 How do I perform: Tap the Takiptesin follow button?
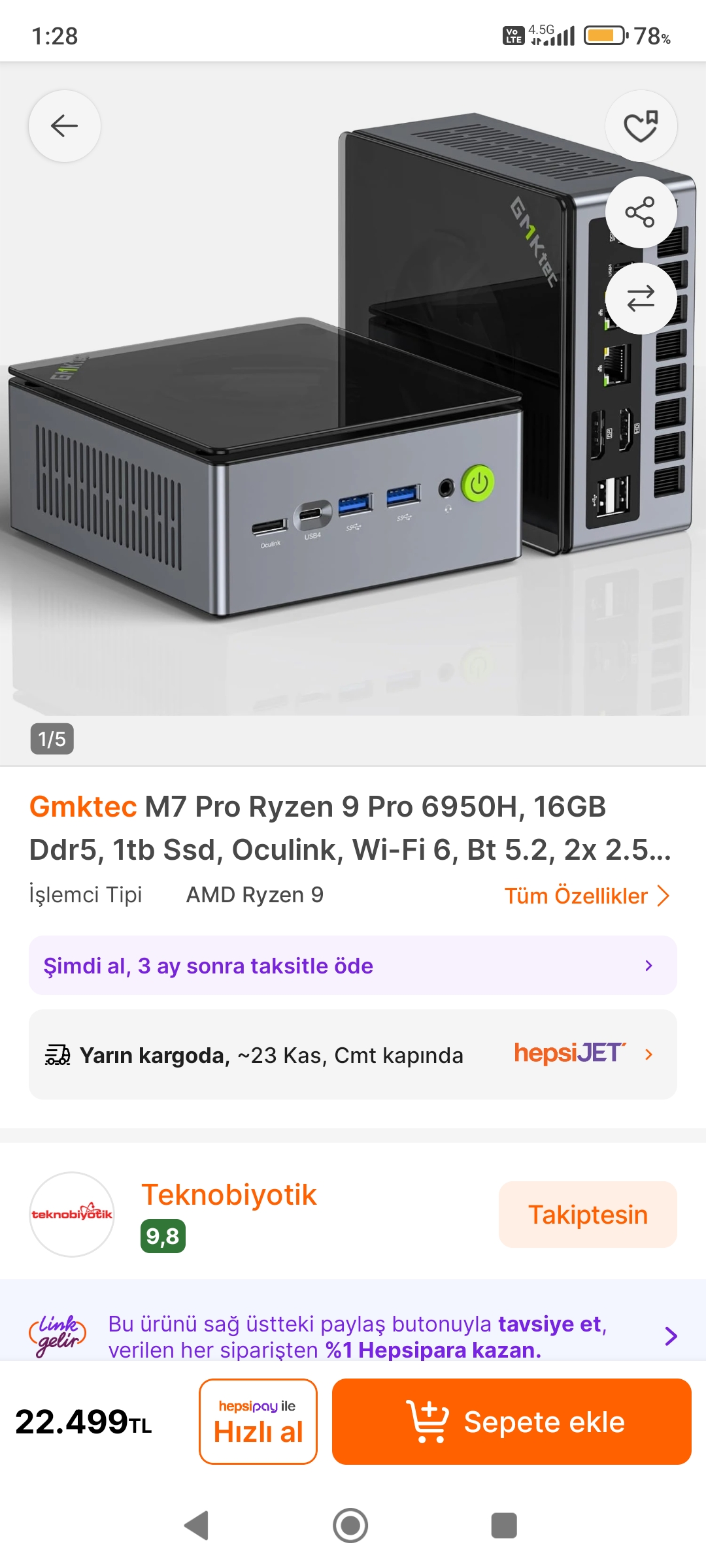click(588, 1215)
